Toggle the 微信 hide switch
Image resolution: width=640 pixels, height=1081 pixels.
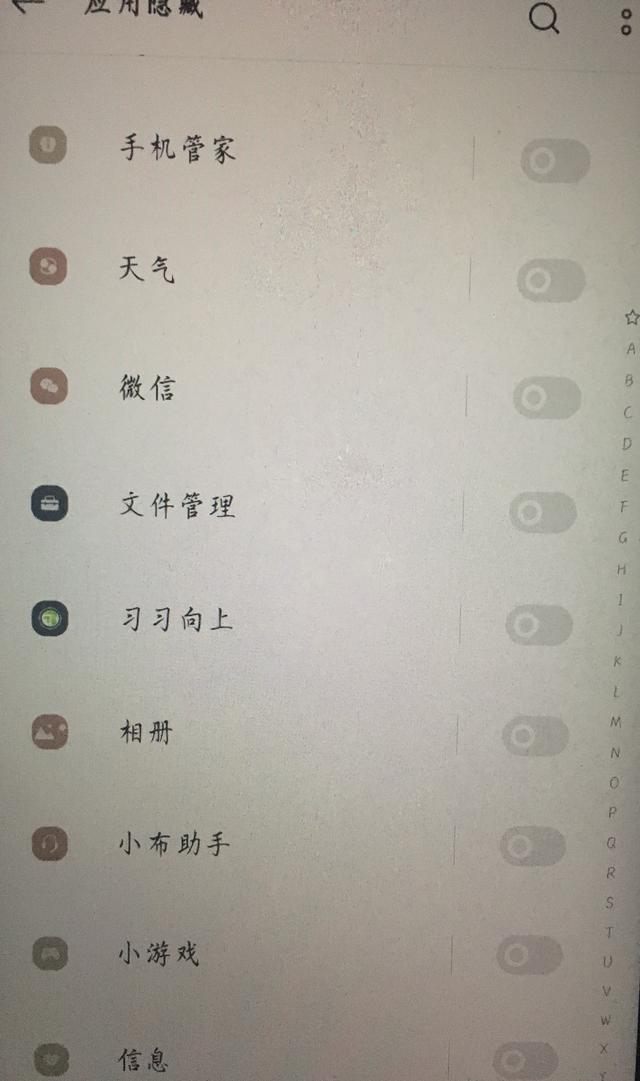tap(546, 398)
